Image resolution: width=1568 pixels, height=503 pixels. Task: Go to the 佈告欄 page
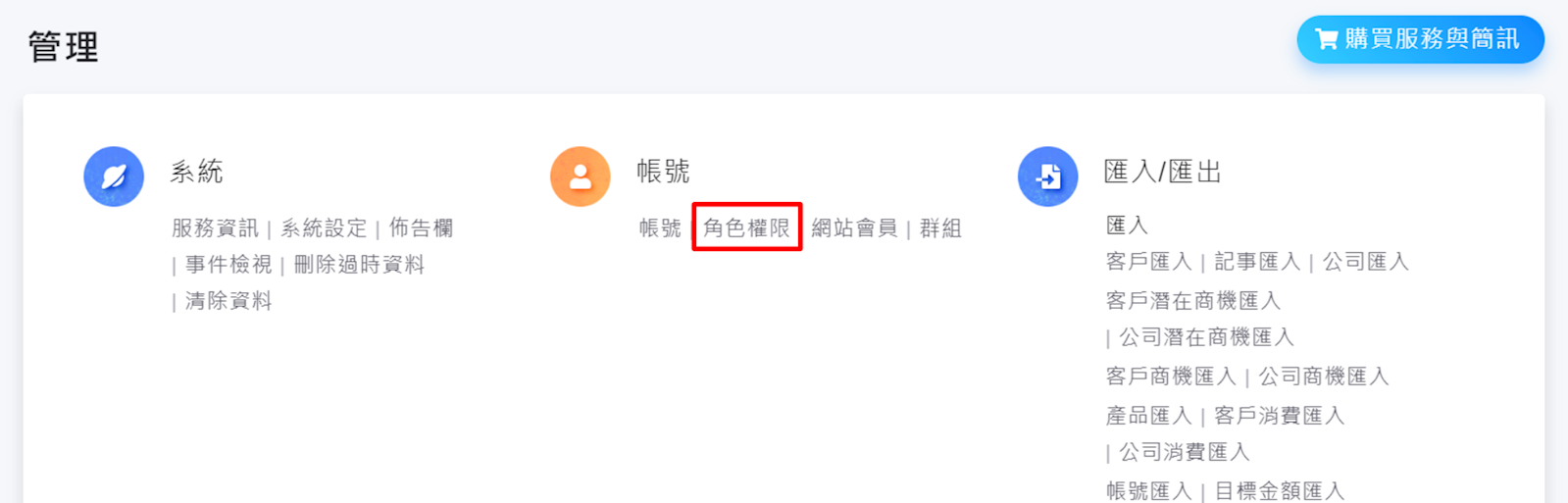pos(421,228)
